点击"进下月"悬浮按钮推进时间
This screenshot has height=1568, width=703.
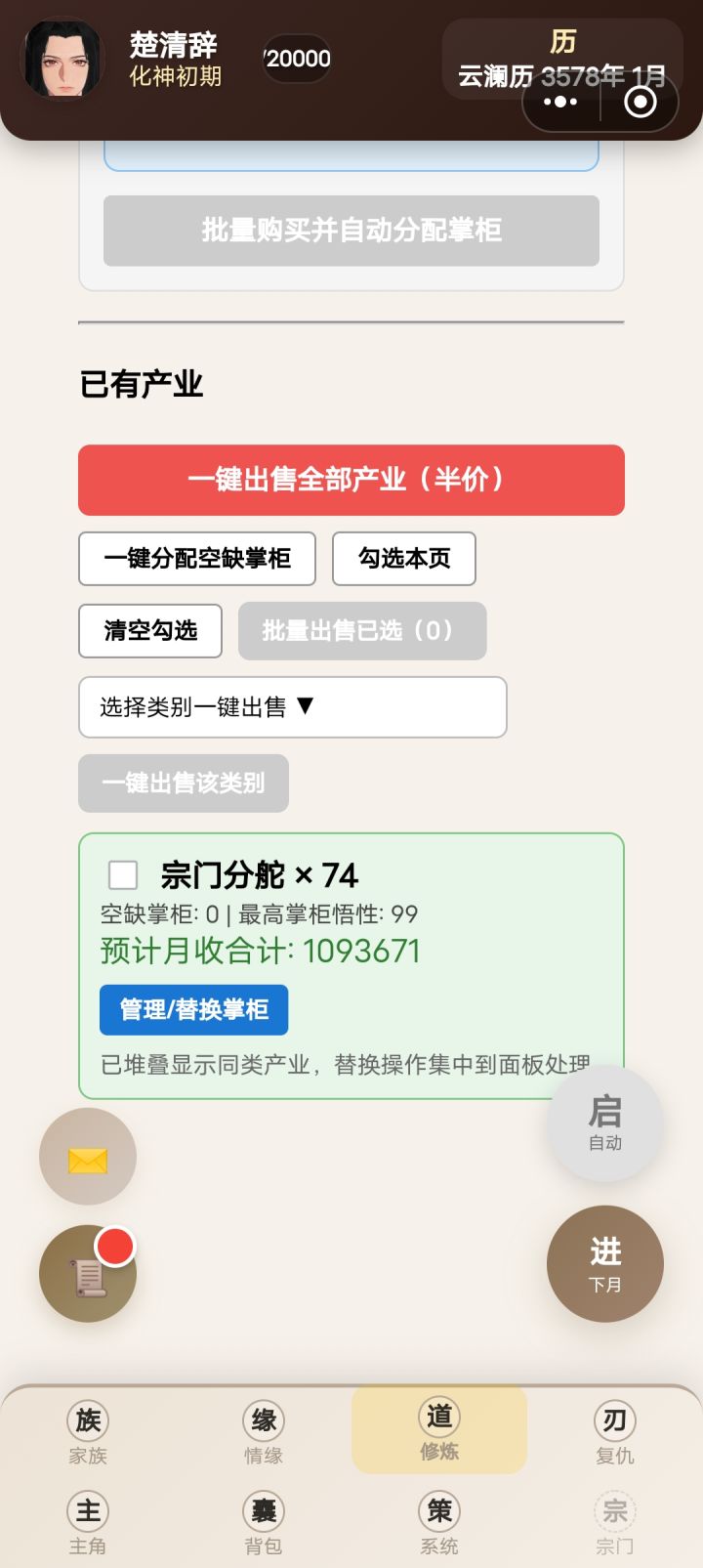[x=604, y=1264]
